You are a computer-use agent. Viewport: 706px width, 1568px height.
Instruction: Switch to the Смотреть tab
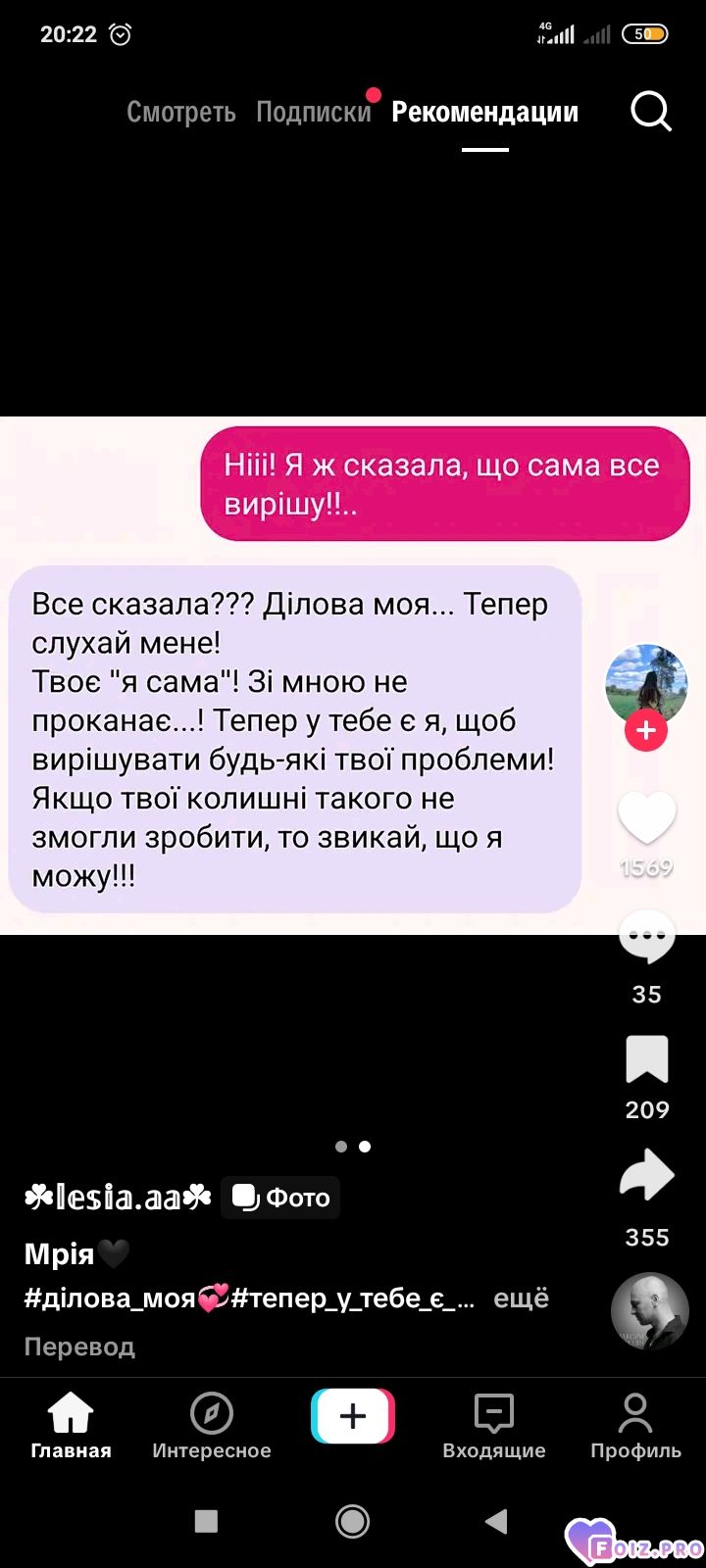(181, 112)
